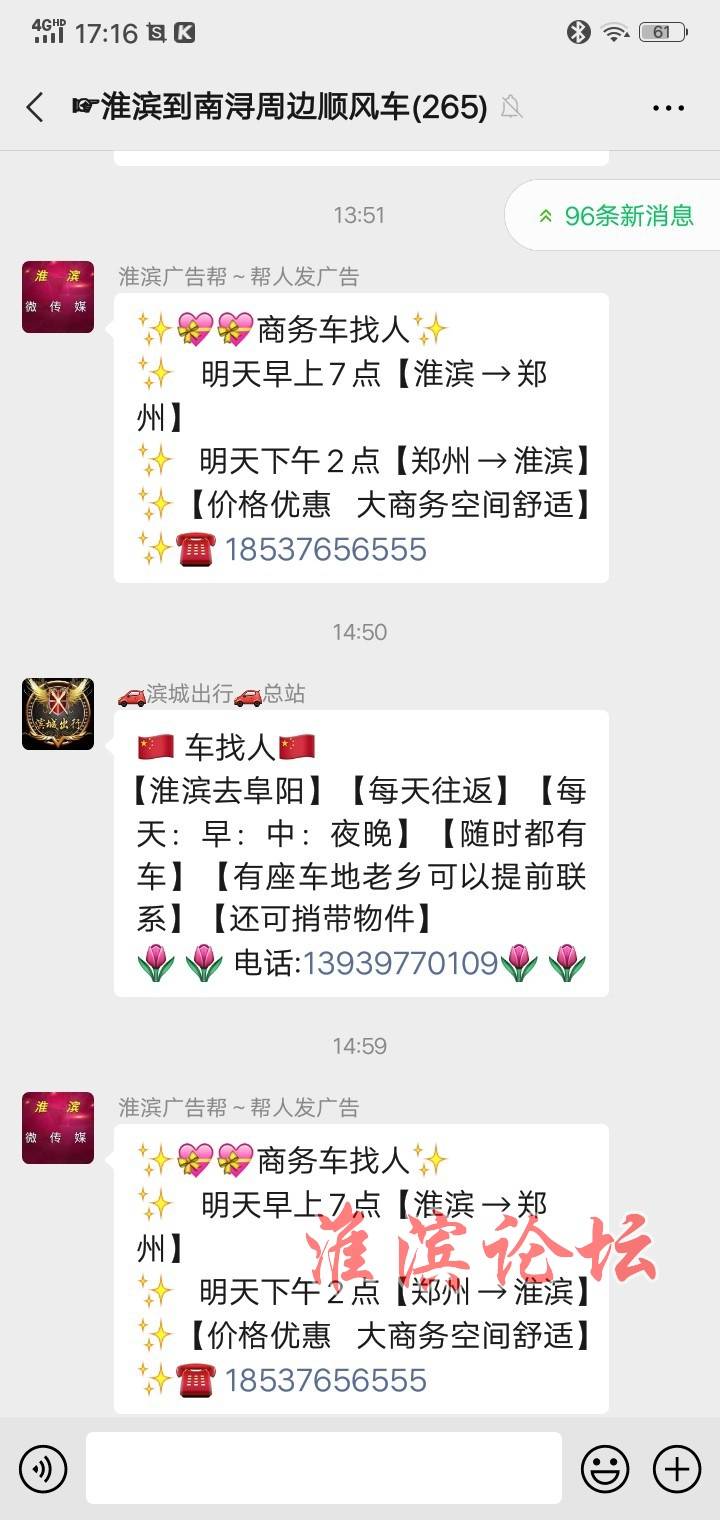Open the plus attachments menu
The width and height of the screenshot is (720, 1520).
tap(677, 1468)
